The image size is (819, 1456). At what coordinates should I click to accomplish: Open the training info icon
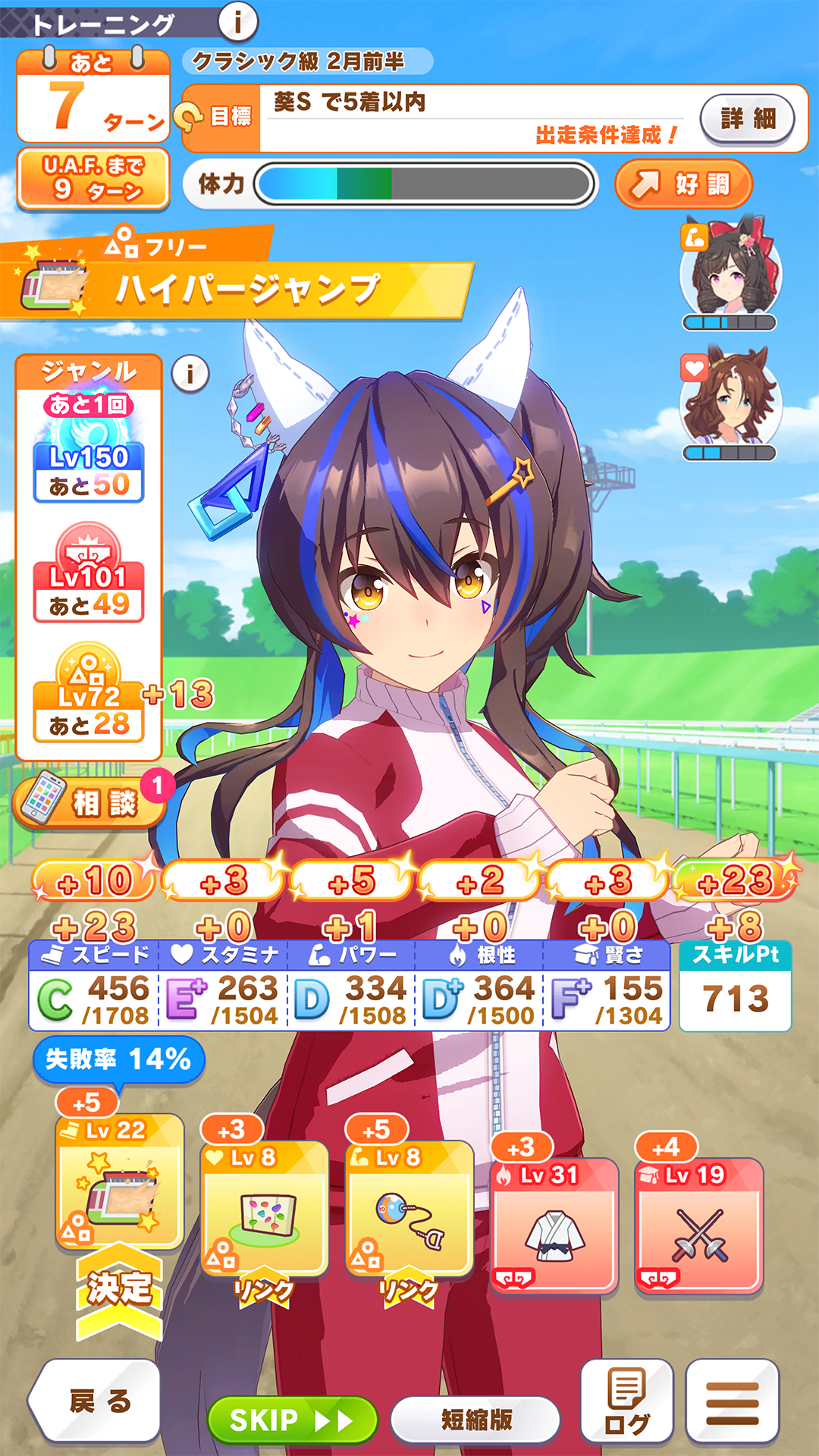coord(237,22)
